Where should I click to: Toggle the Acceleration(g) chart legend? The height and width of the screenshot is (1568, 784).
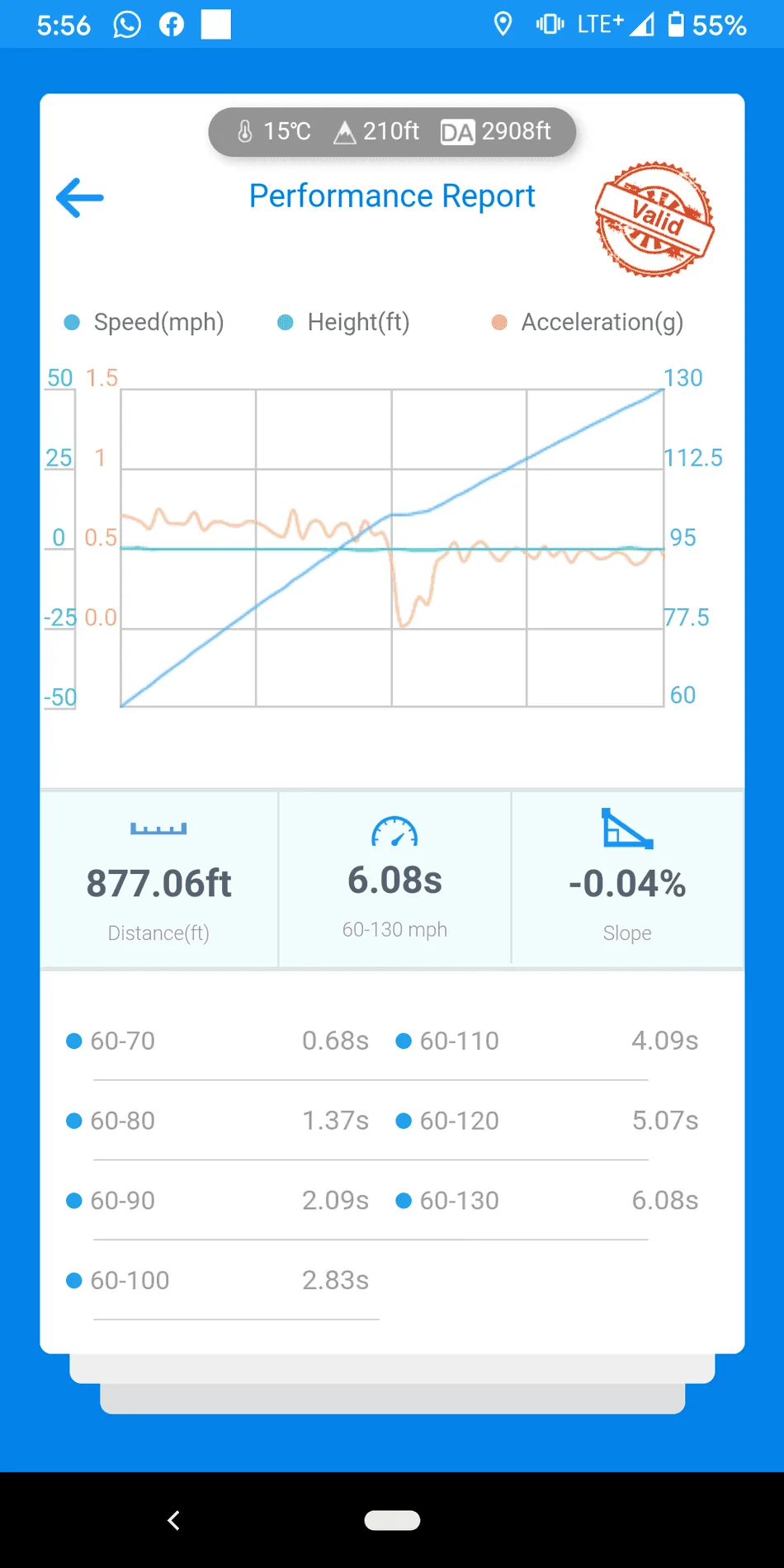tap(588, 322)
